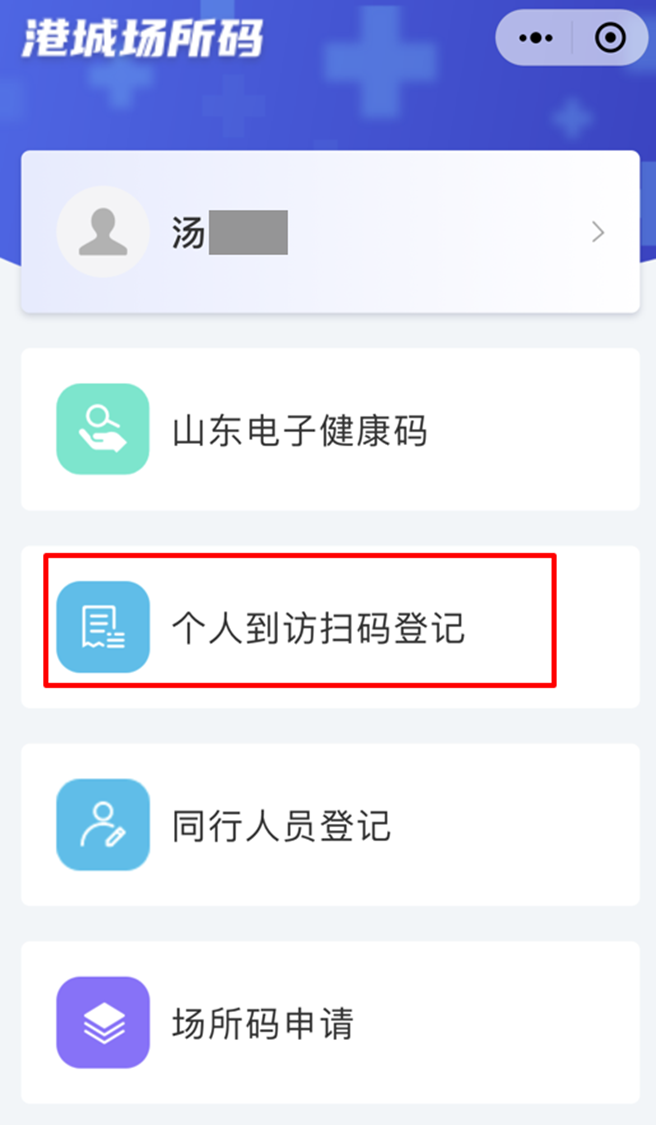Image resolution: width=656 pixels, height=1125 pixels.
Task: Open 山东电子健康码
Action: (330, 429)
